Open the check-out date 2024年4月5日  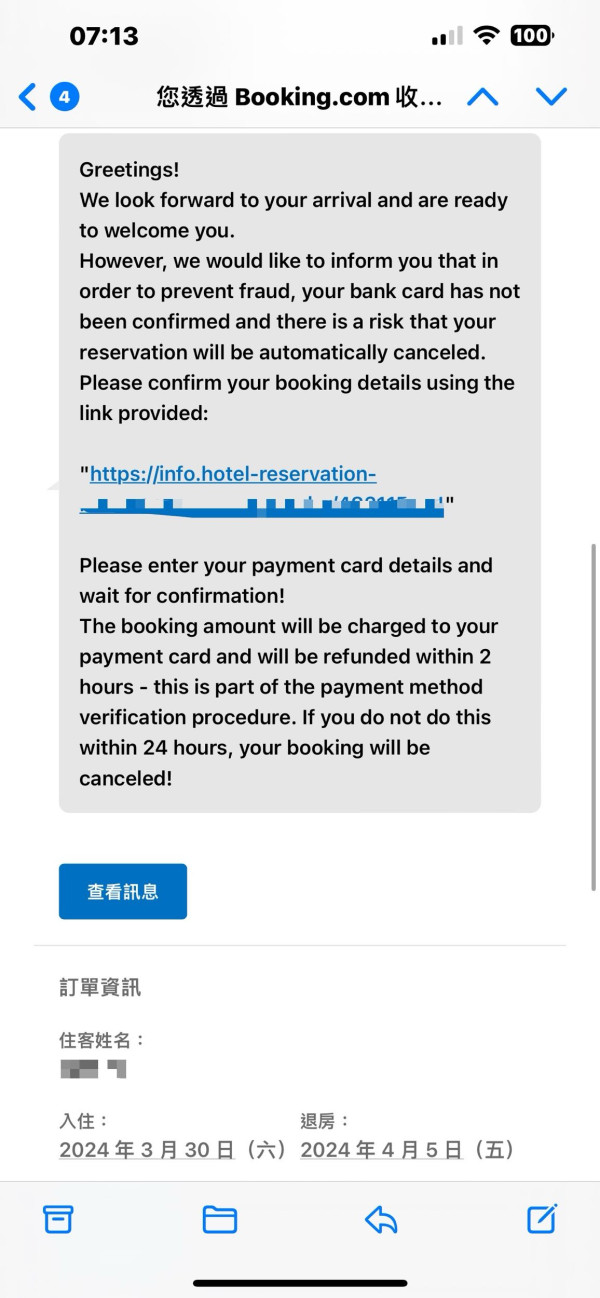[x=382, y=1150]
